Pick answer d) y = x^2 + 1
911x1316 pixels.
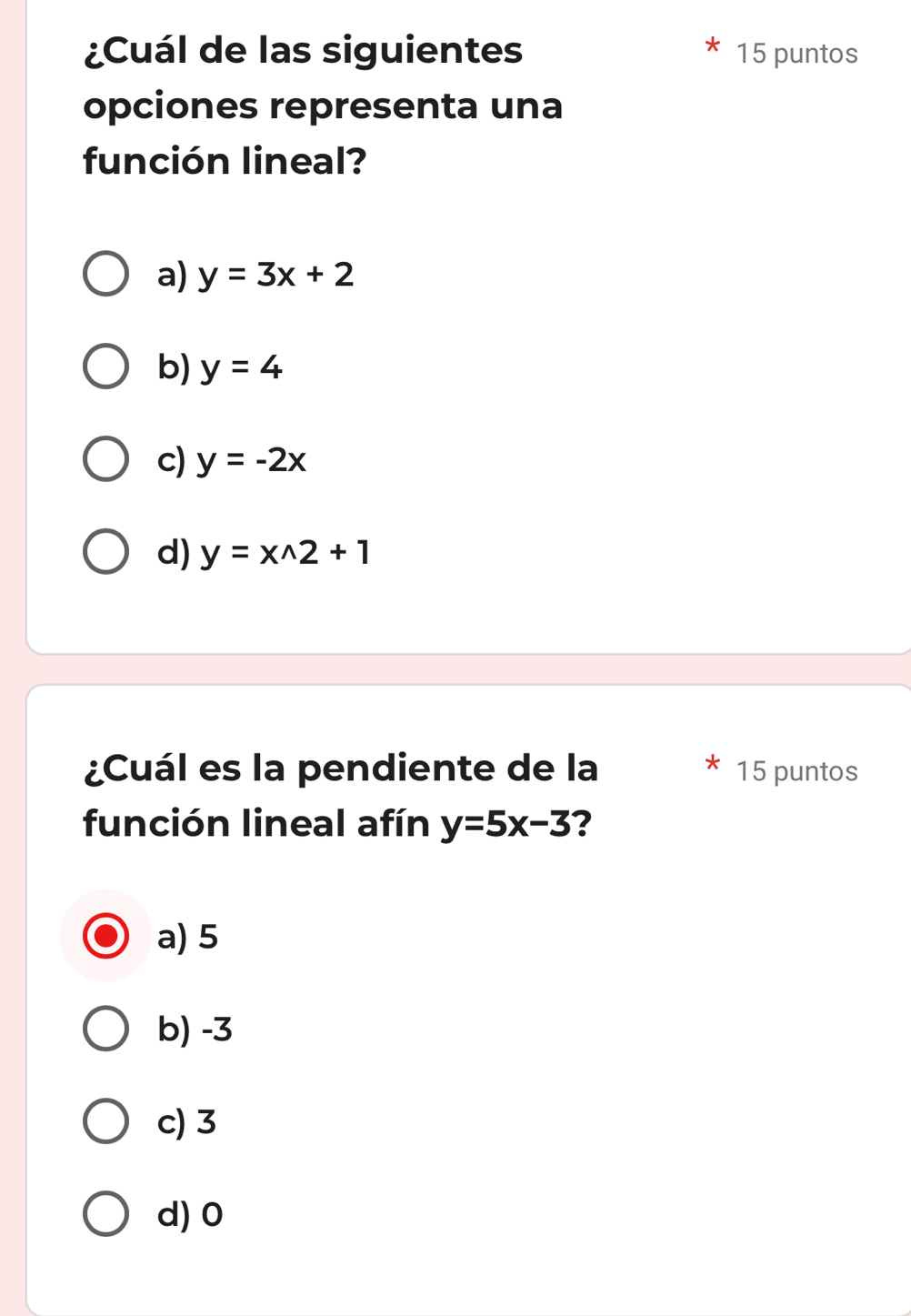(106, 552)
